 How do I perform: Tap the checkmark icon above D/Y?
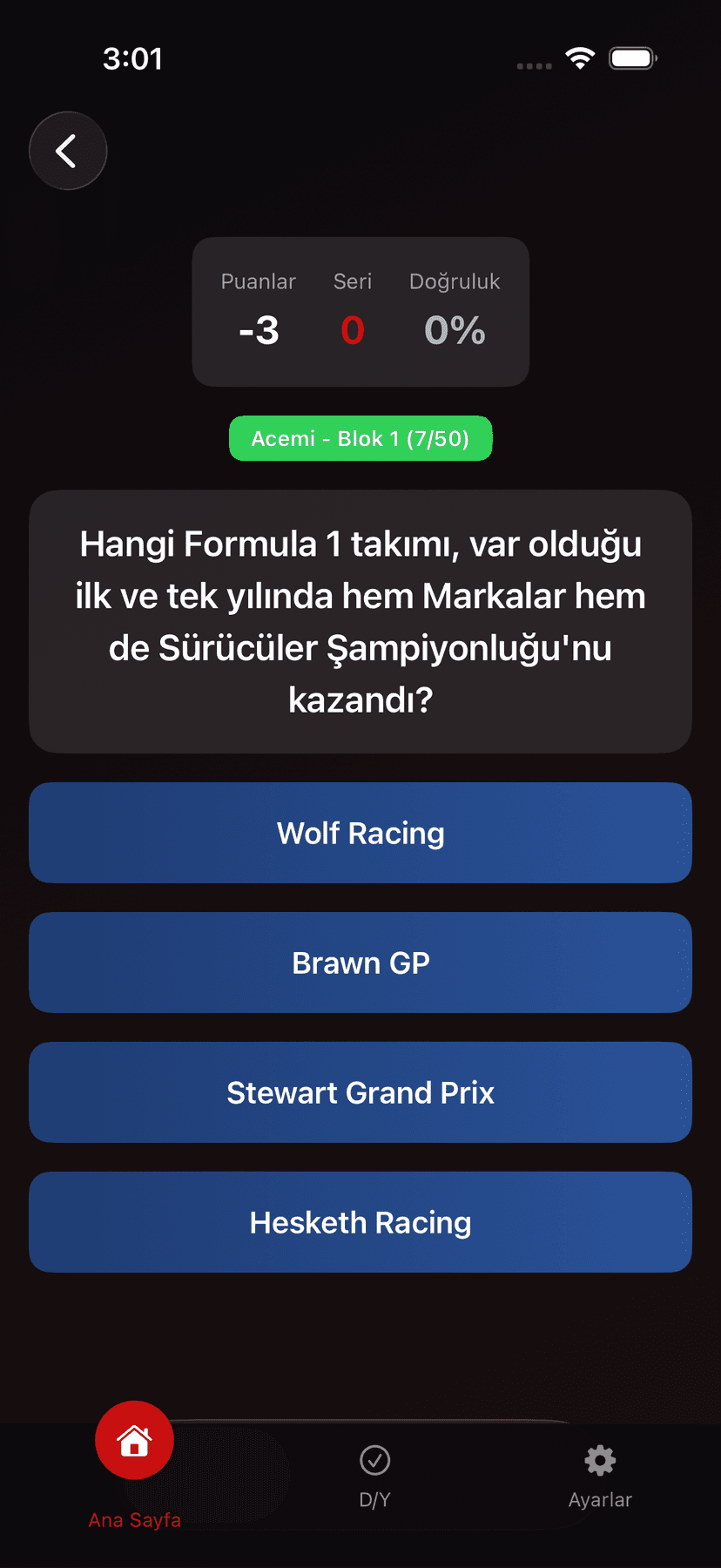pos(374,1460)
